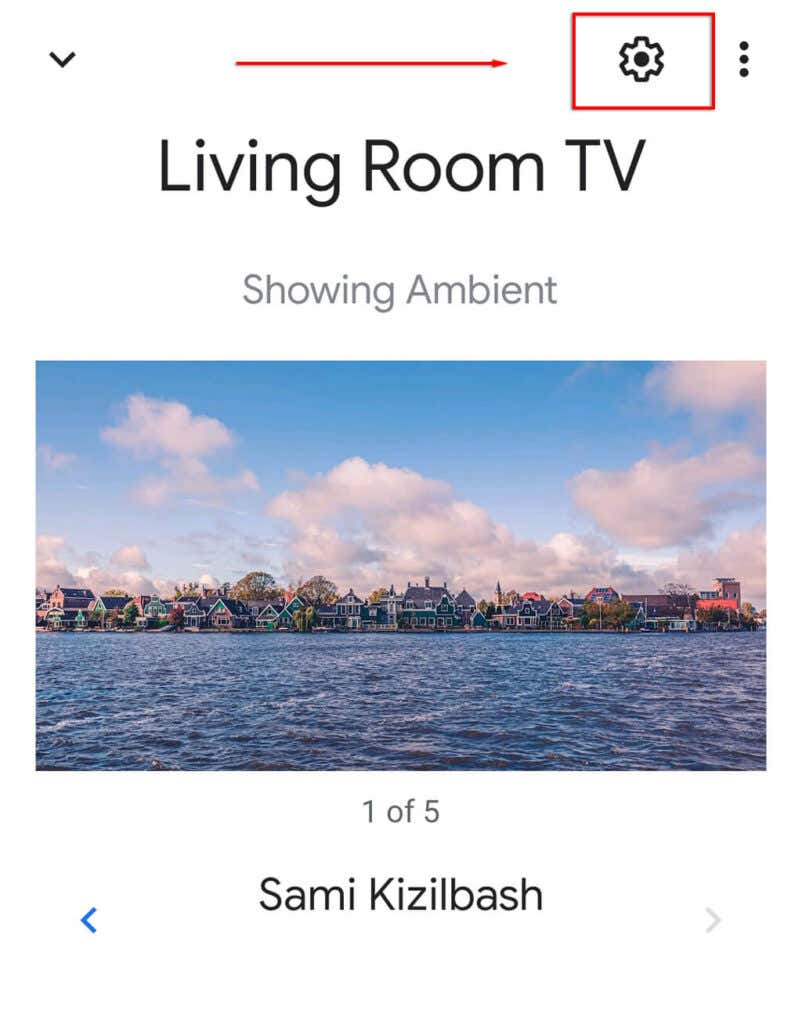This screenshot has height=1024, width=802.
Task: Tap the gray forward chevron near photo credit
Action: 713,921
